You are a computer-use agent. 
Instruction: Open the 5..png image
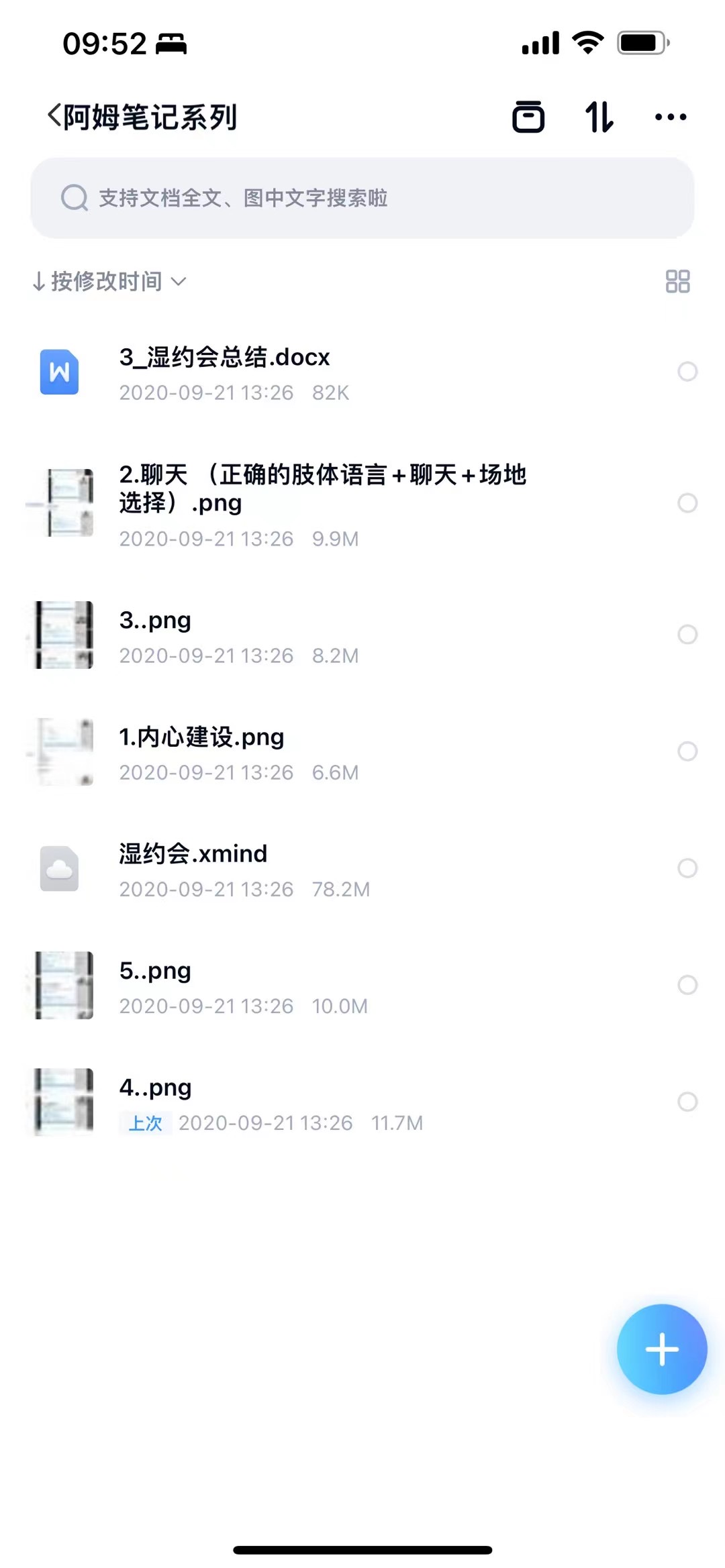pos(155,971)
